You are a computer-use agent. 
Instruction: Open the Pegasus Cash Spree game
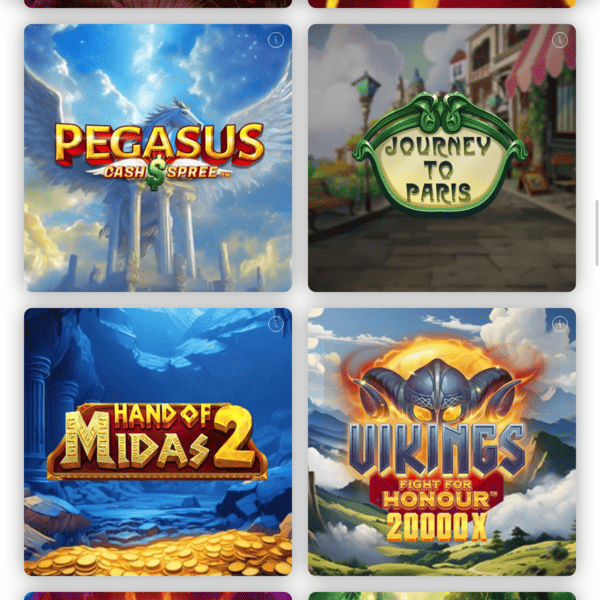coord(158,160)
